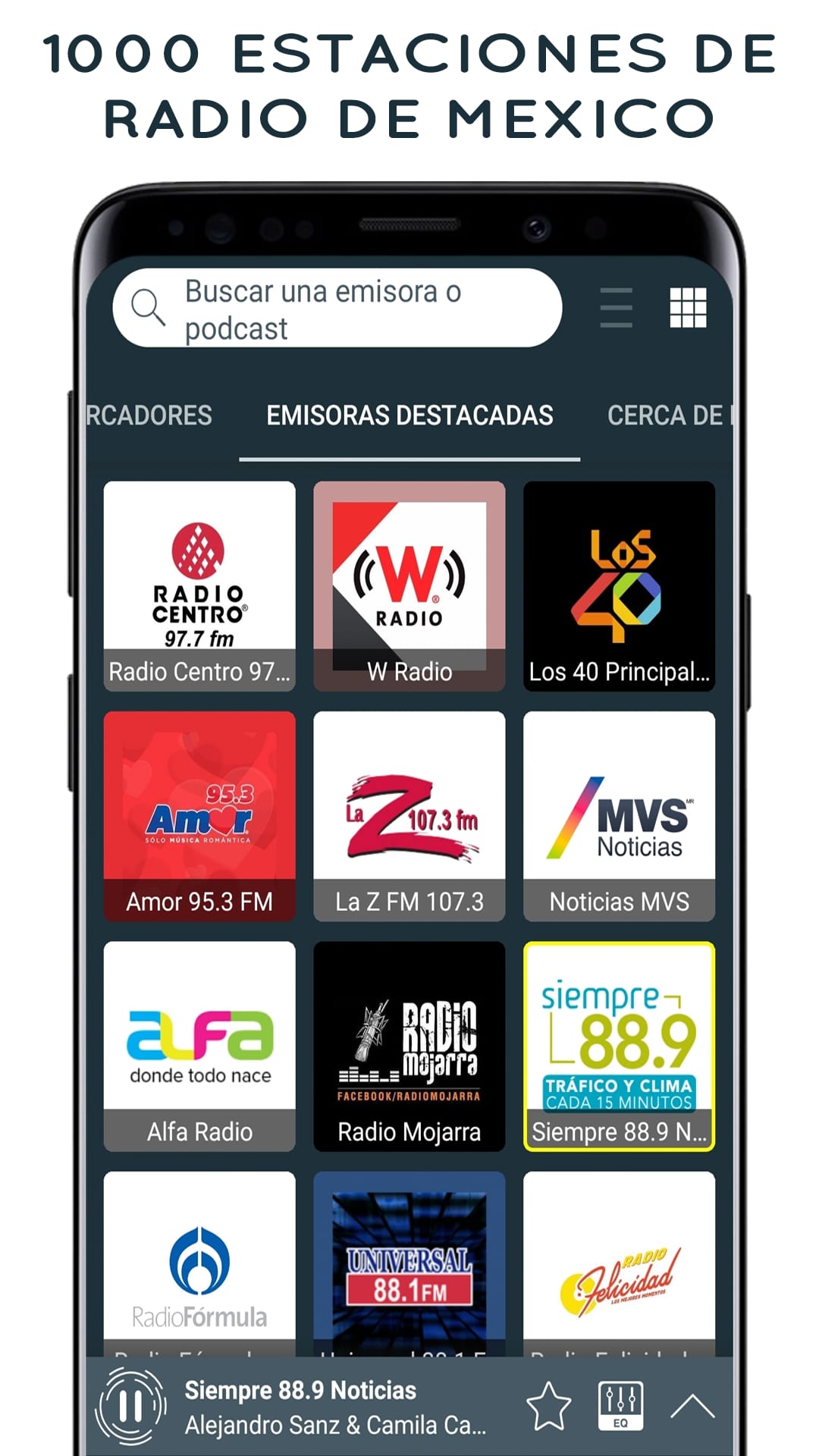819x1456 pixels.
Task: Favorite the playing station with the star
Action: [x=548, y=1404]
